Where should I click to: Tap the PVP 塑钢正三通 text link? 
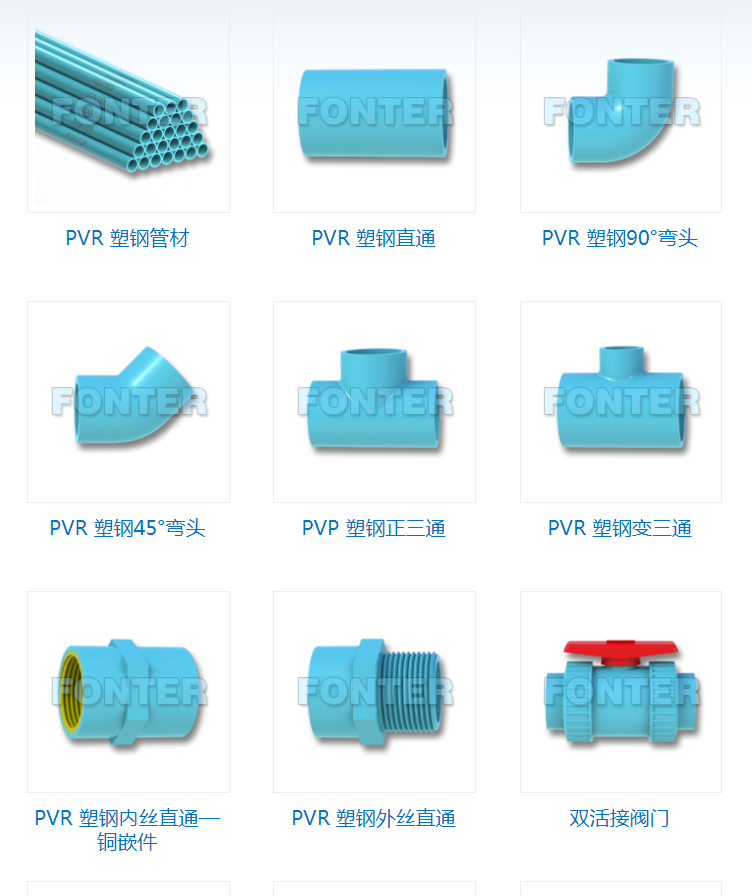click(x=374, y=528)
